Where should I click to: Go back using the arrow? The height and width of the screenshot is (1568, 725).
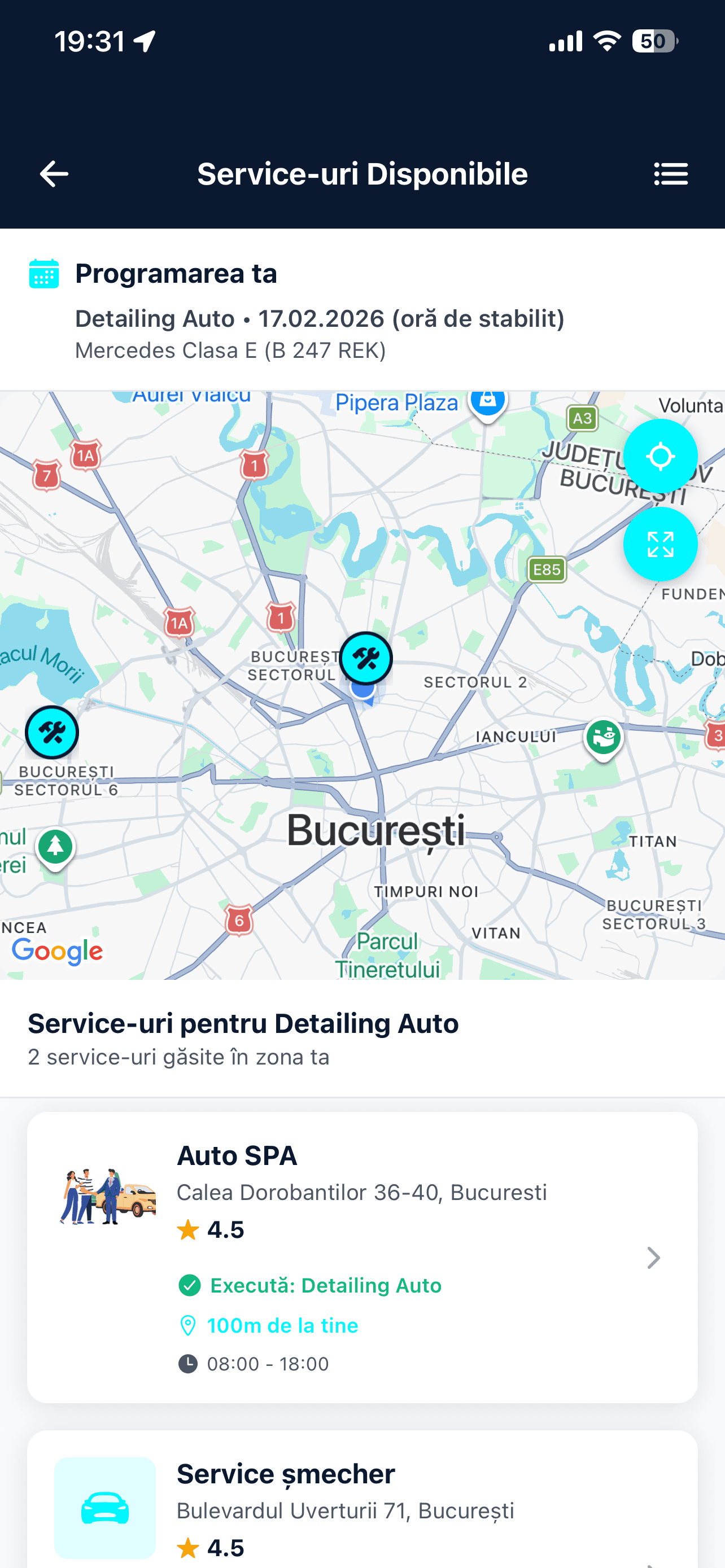click(54, 174)
